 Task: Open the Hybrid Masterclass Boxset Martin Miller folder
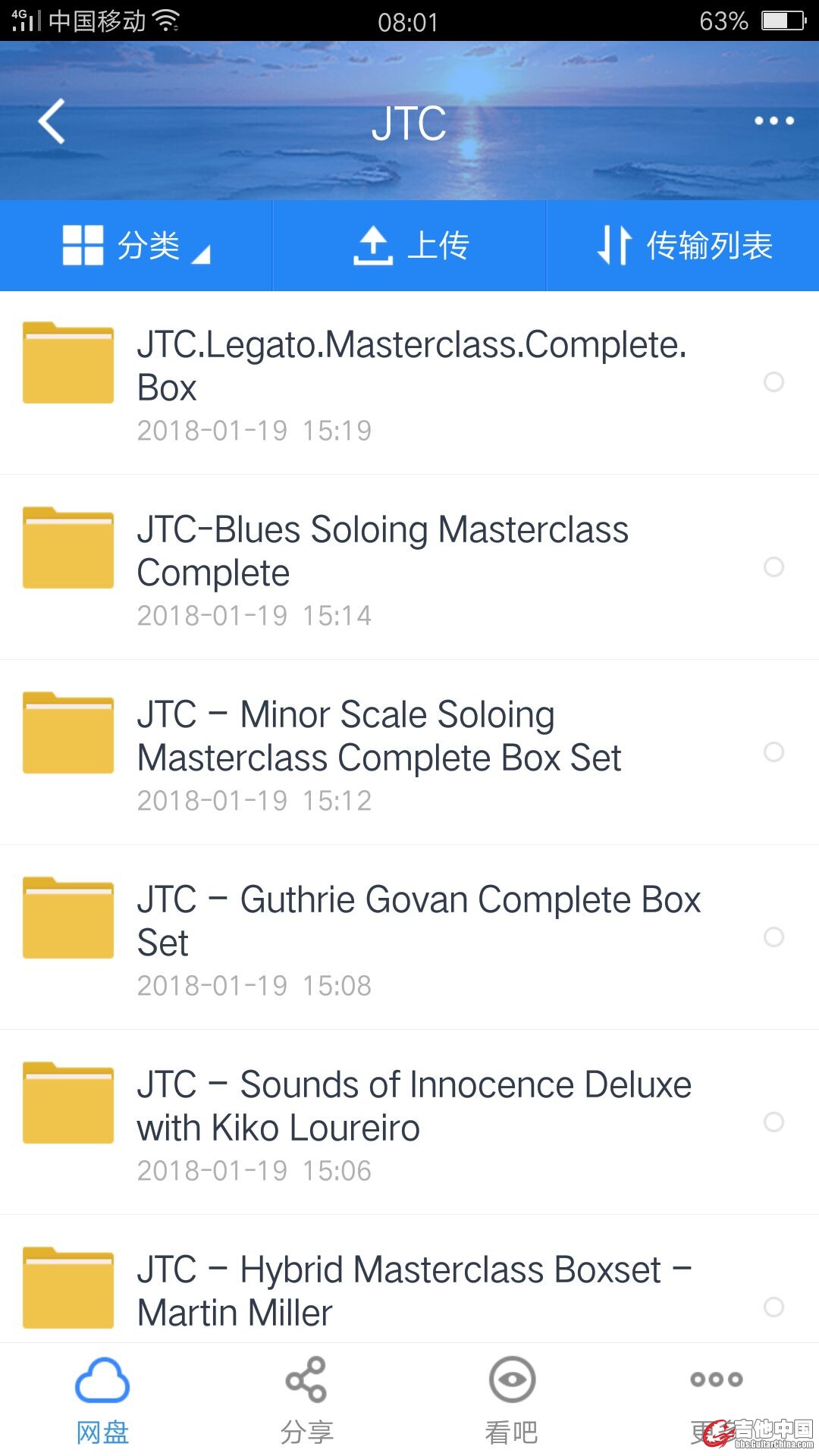tap(409, 1280)
